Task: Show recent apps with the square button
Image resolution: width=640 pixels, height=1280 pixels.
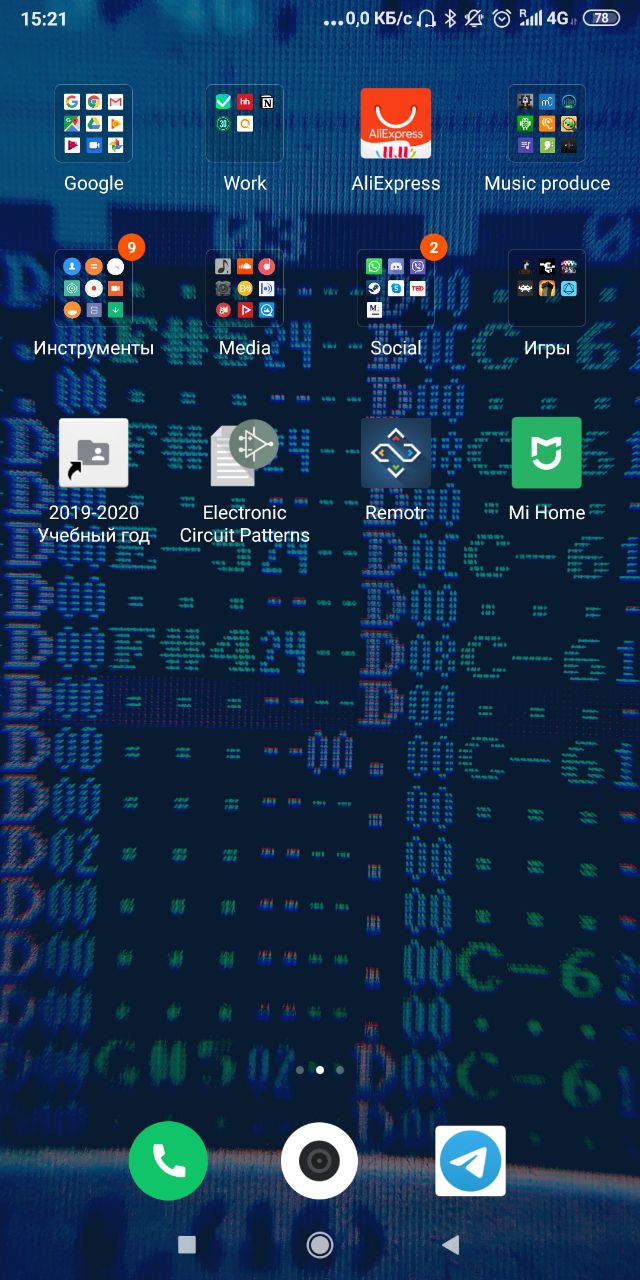Action: pyautogui.click(x=187, y=1244)
